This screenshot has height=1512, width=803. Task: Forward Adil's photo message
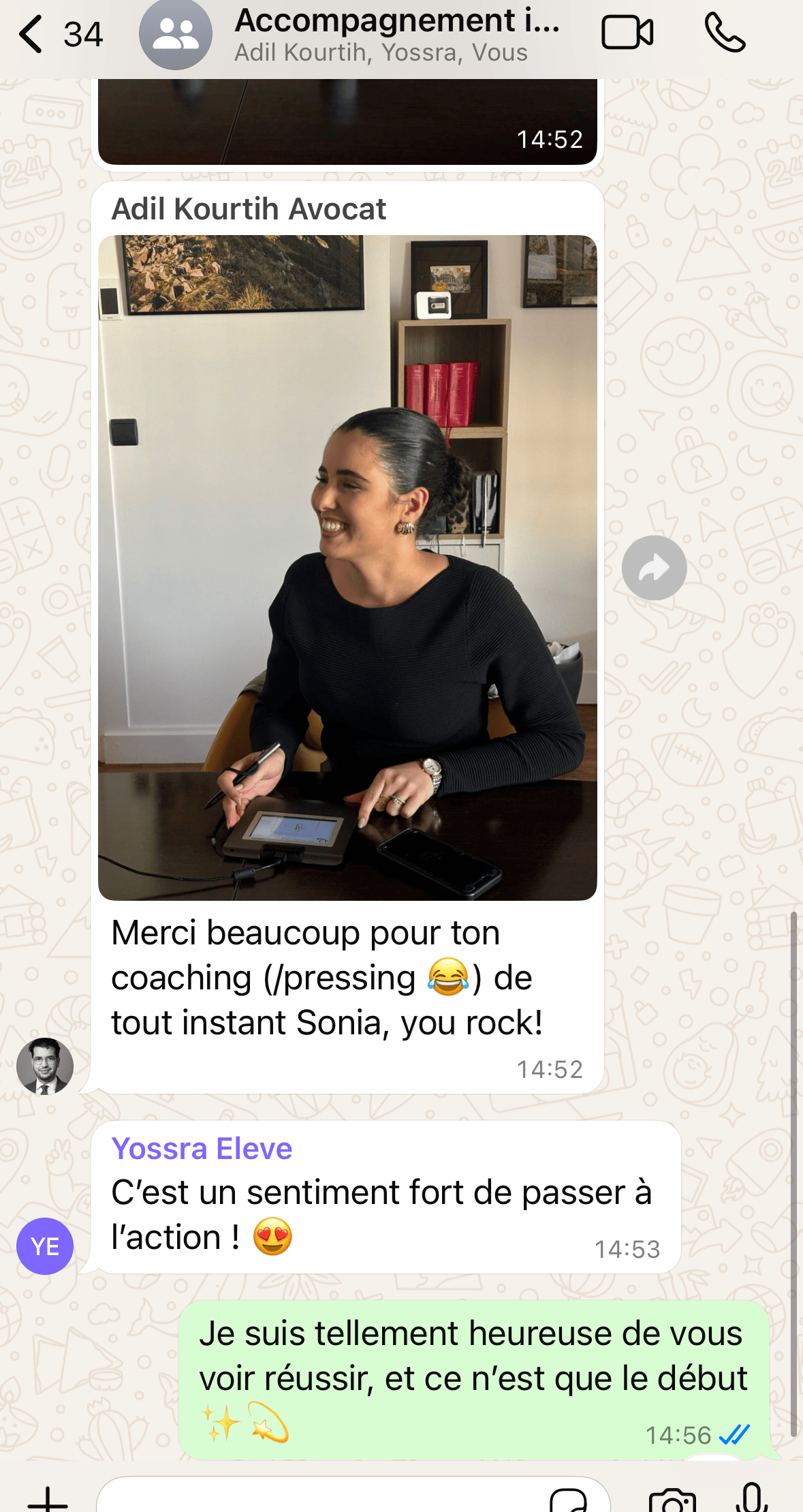654,568
